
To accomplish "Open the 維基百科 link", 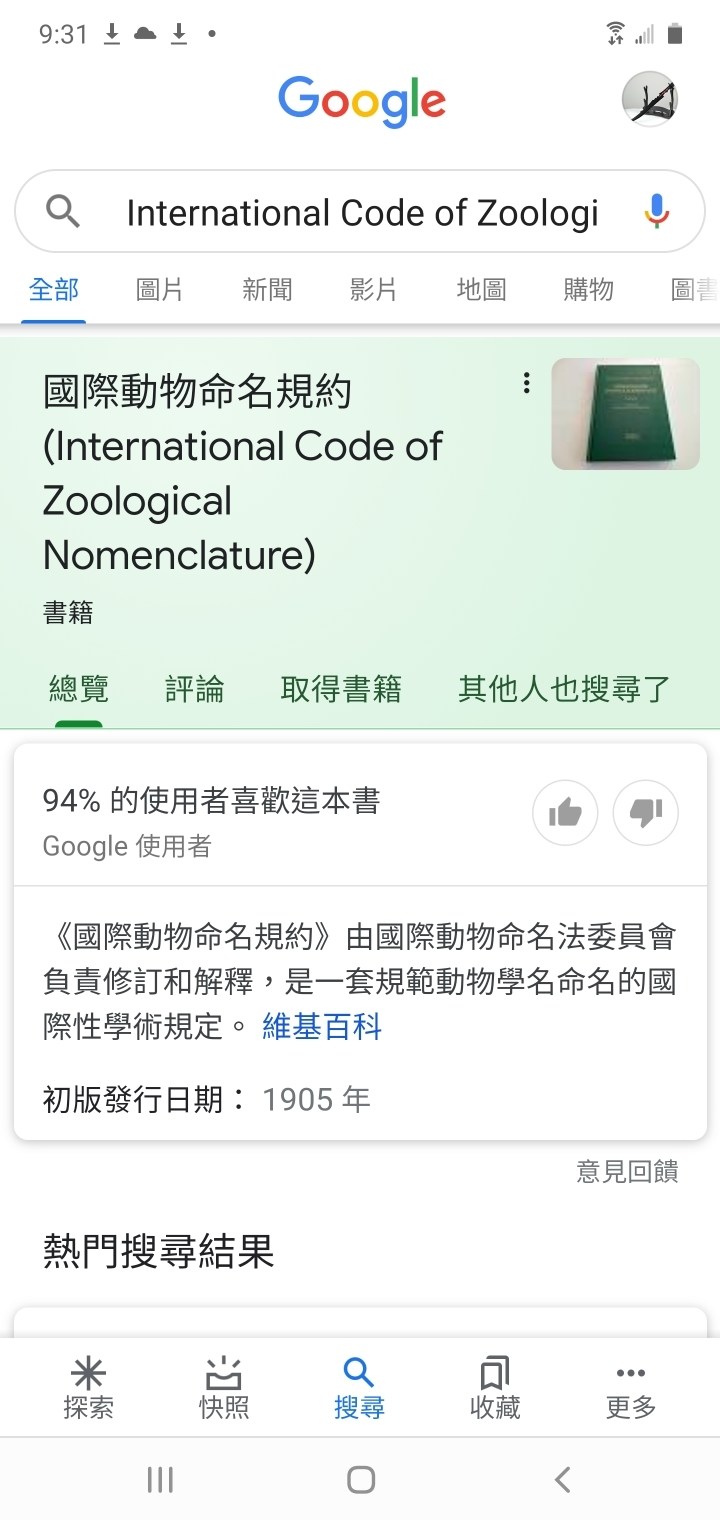I will (322, 1027).
